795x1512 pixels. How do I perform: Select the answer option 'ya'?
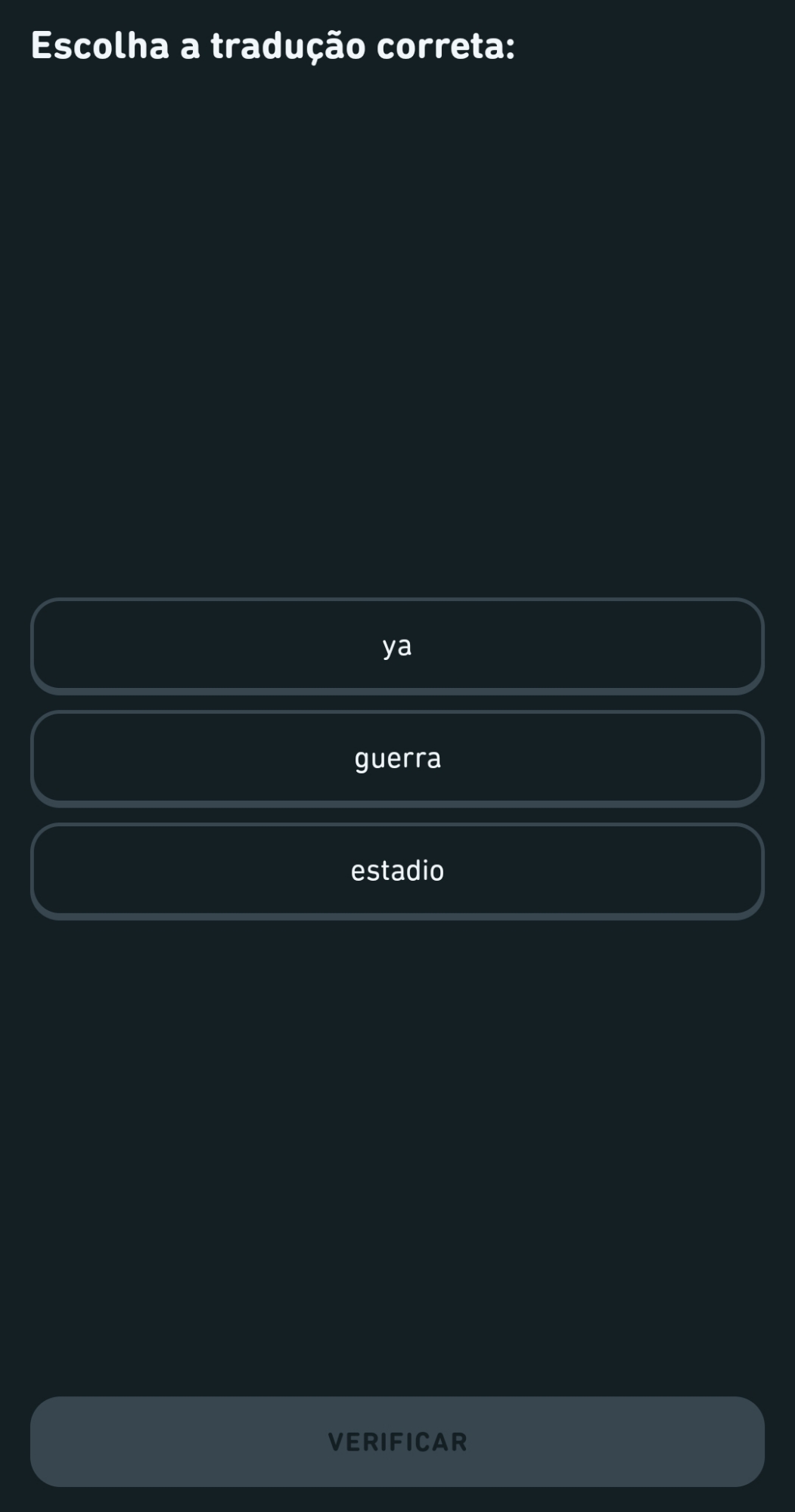coord(397,646)
